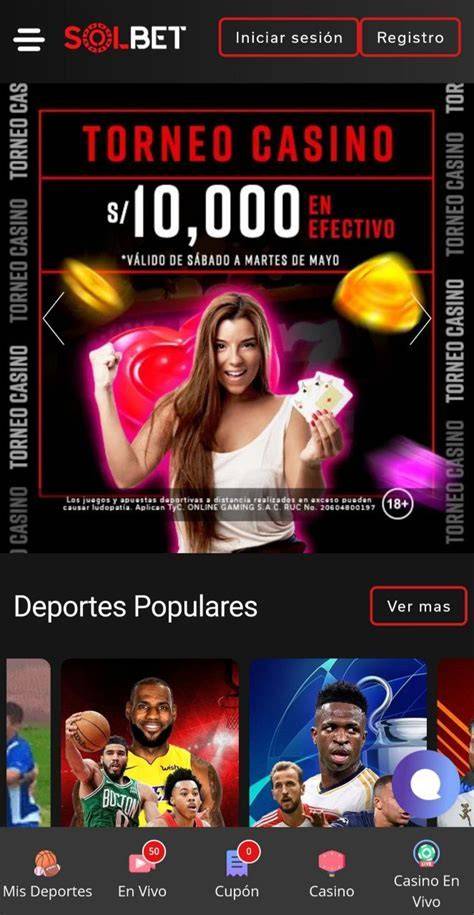Viewport: 474px width, 915px height.
Task: Open the hamburger menu
Action: coord(29,39)
